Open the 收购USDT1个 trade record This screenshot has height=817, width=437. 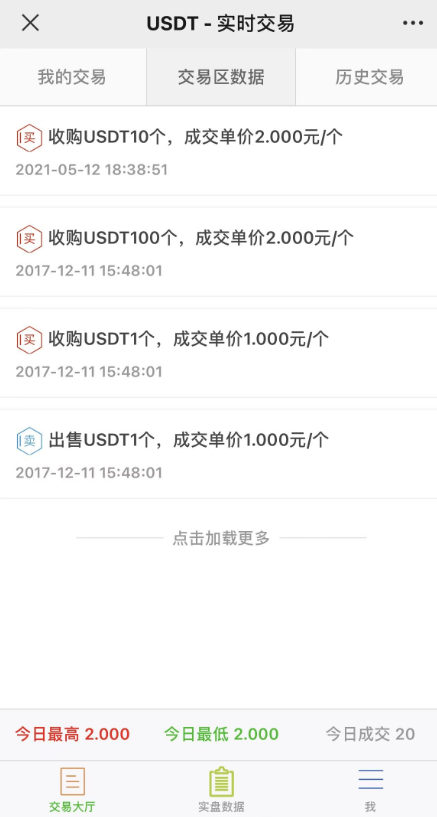click(218, 353)
